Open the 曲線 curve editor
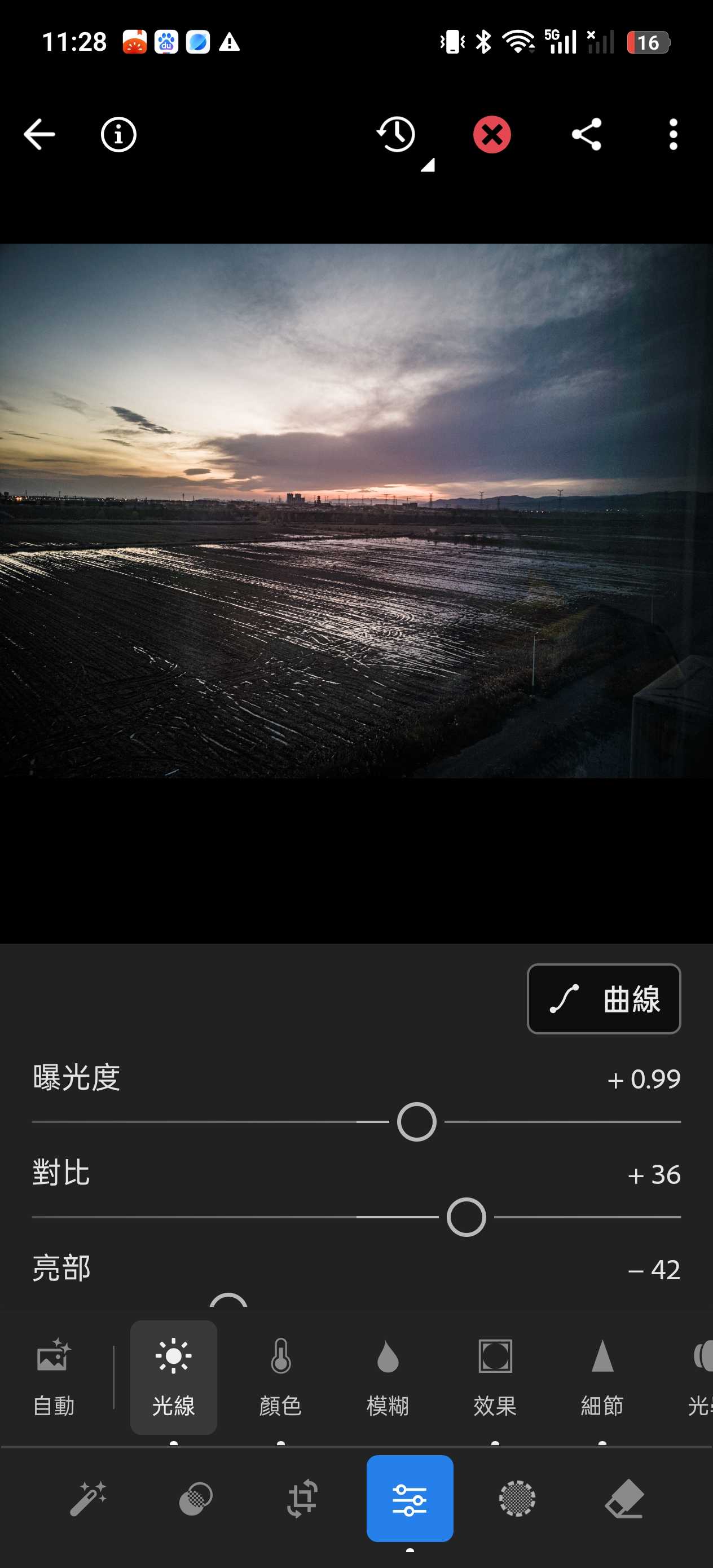713x1568 pixels. (604, 999)
